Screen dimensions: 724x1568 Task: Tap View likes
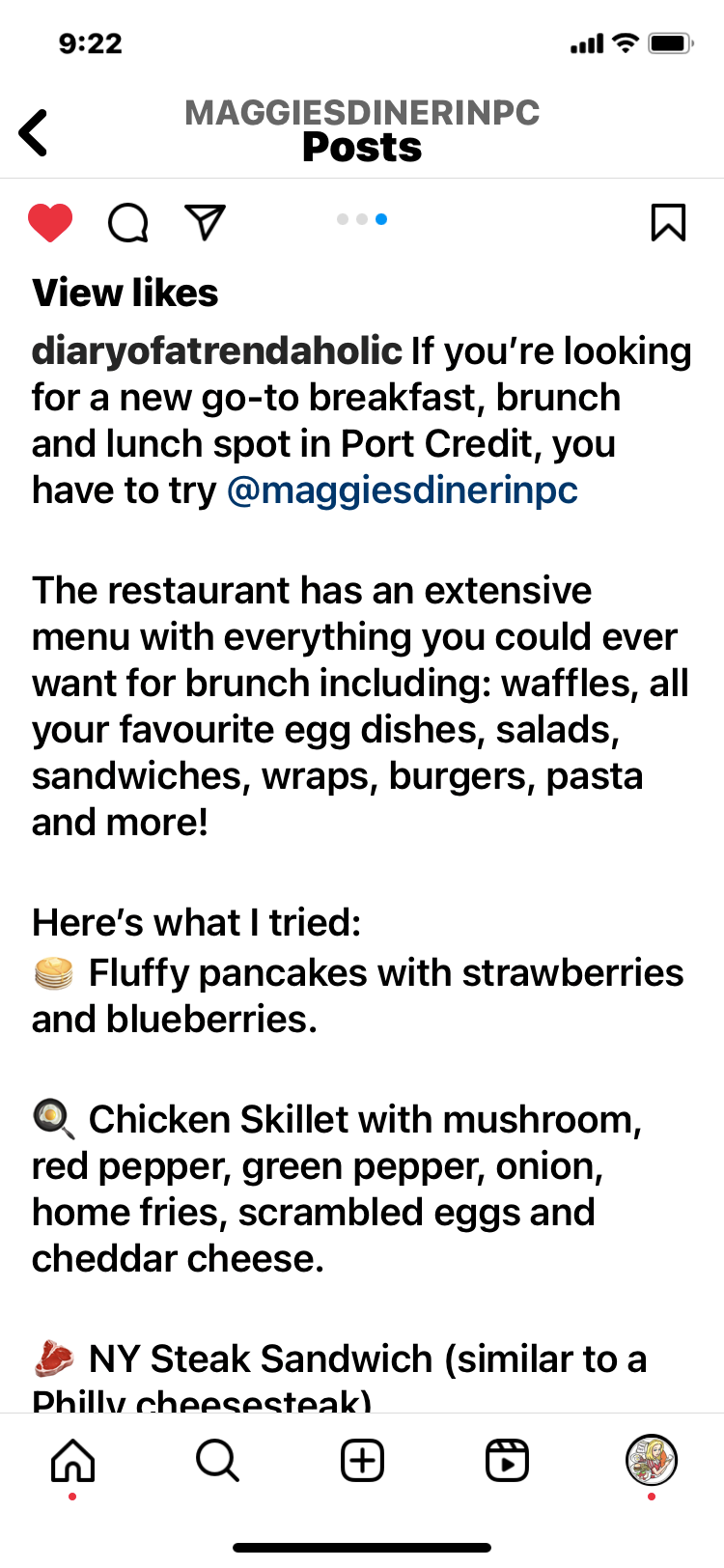click(x=125, y=293)
